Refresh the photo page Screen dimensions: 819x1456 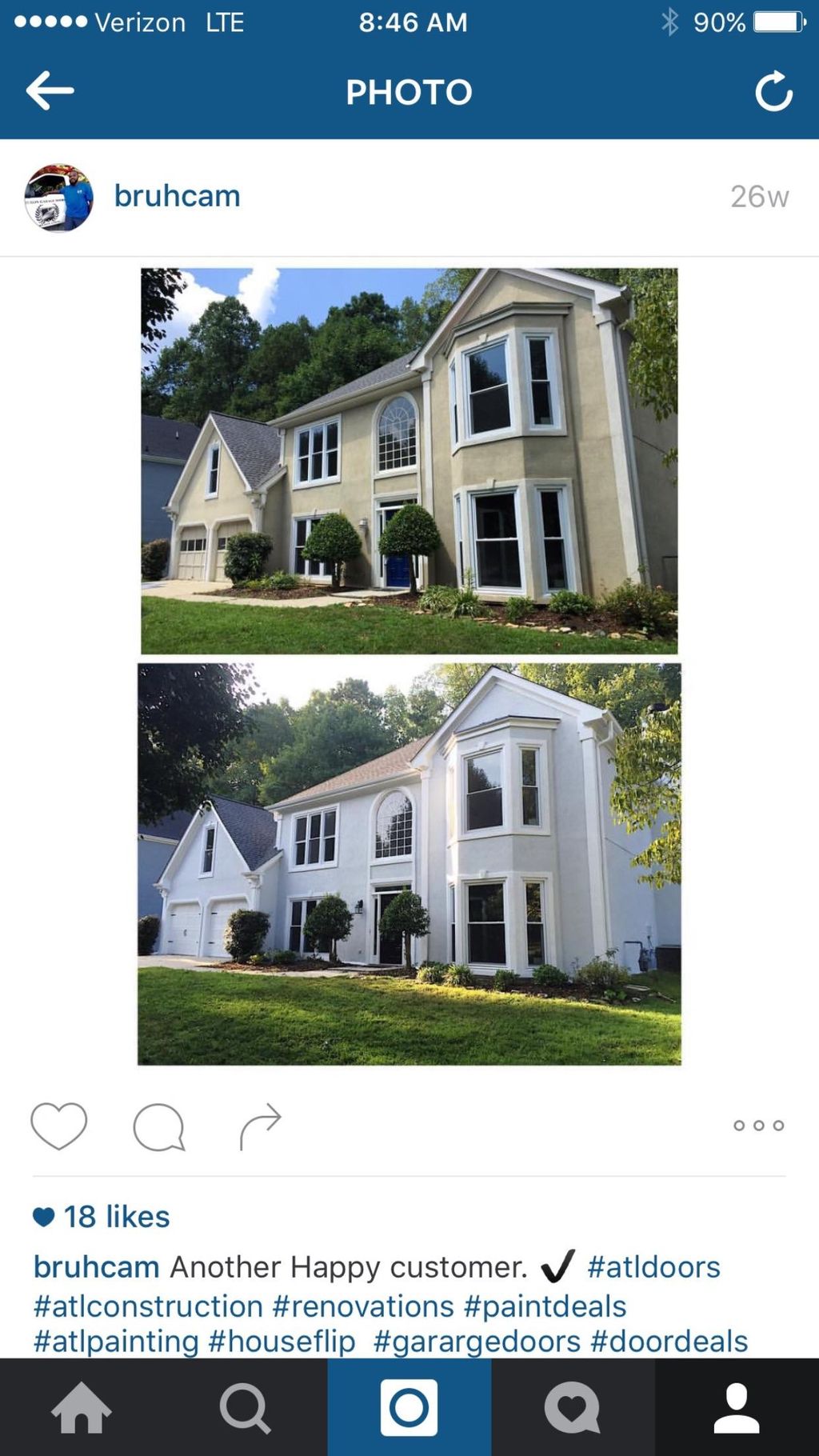coord(773,91)
